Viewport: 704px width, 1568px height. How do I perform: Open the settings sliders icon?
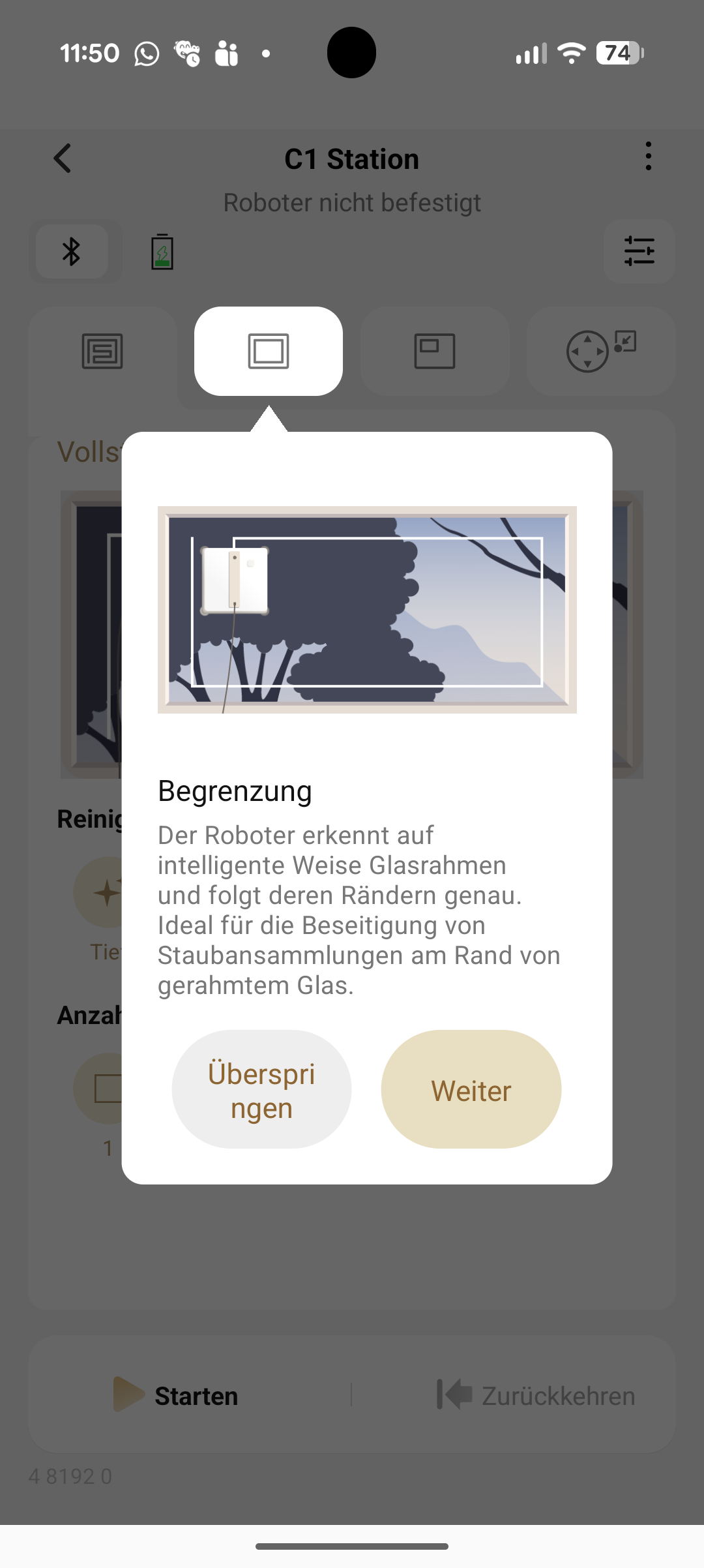click(x=639, y=251)
